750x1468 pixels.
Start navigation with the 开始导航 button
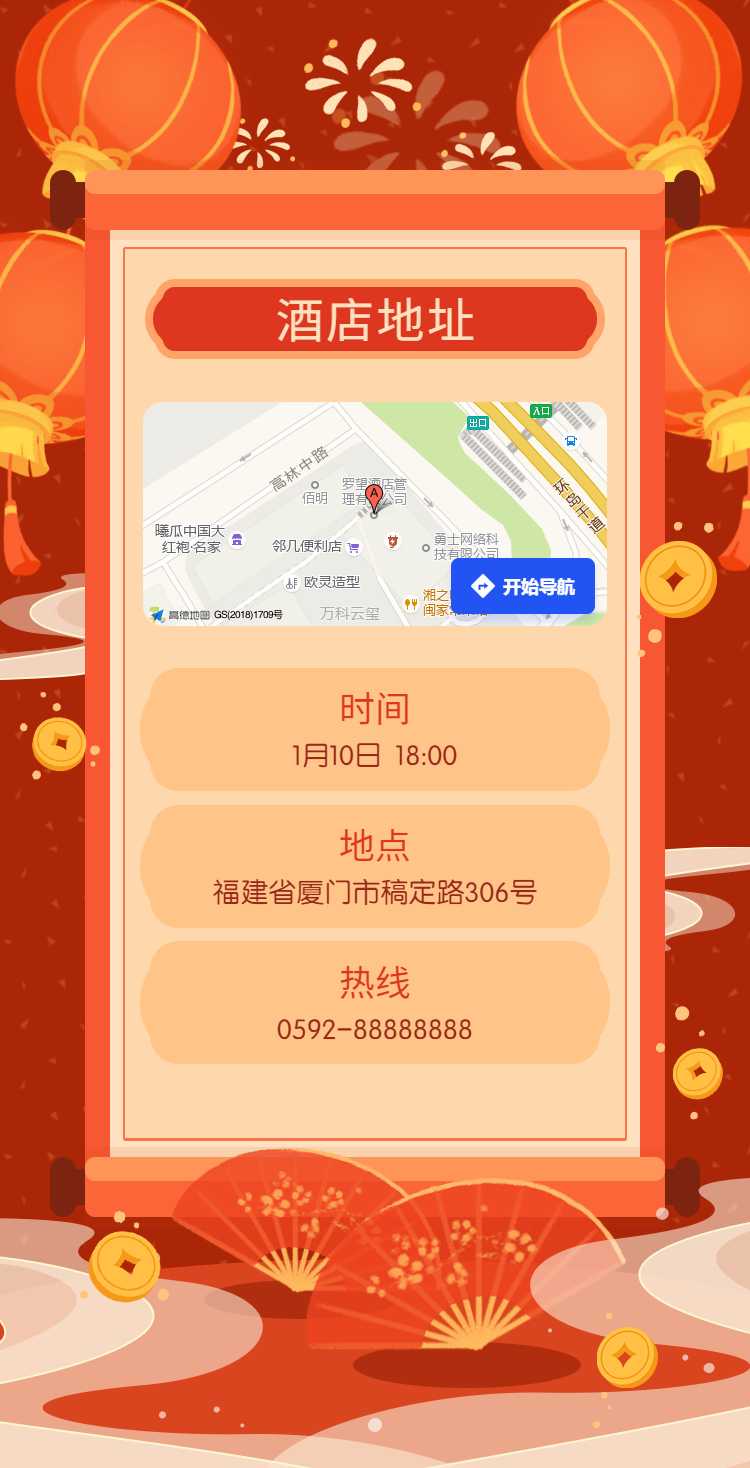point(523,586)
